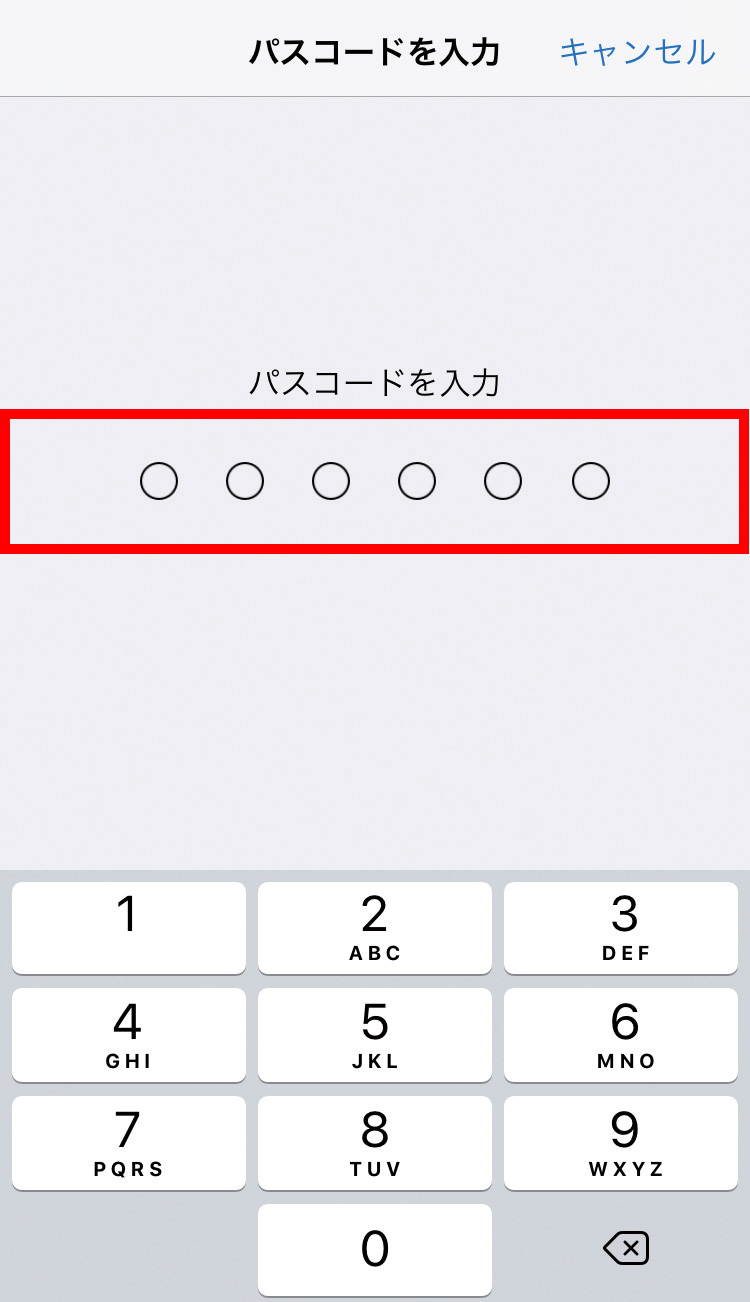Tap the 9 WXYZ key
The image size is (750, 1302).
pyautogui.click(x=621, y=1143)
